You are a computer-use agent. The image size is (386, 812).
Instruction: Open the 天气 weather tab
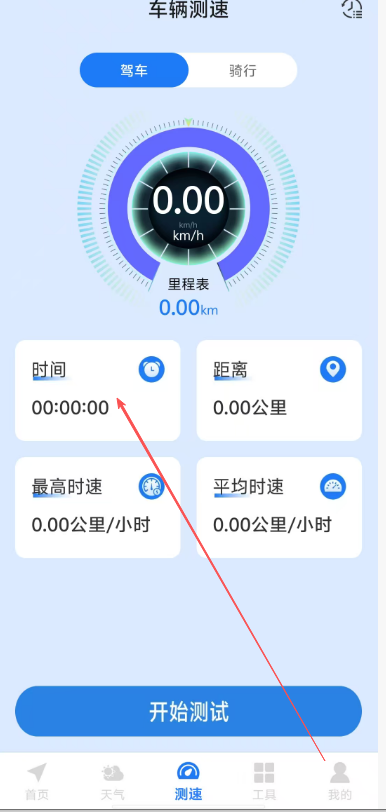[112, 781]
